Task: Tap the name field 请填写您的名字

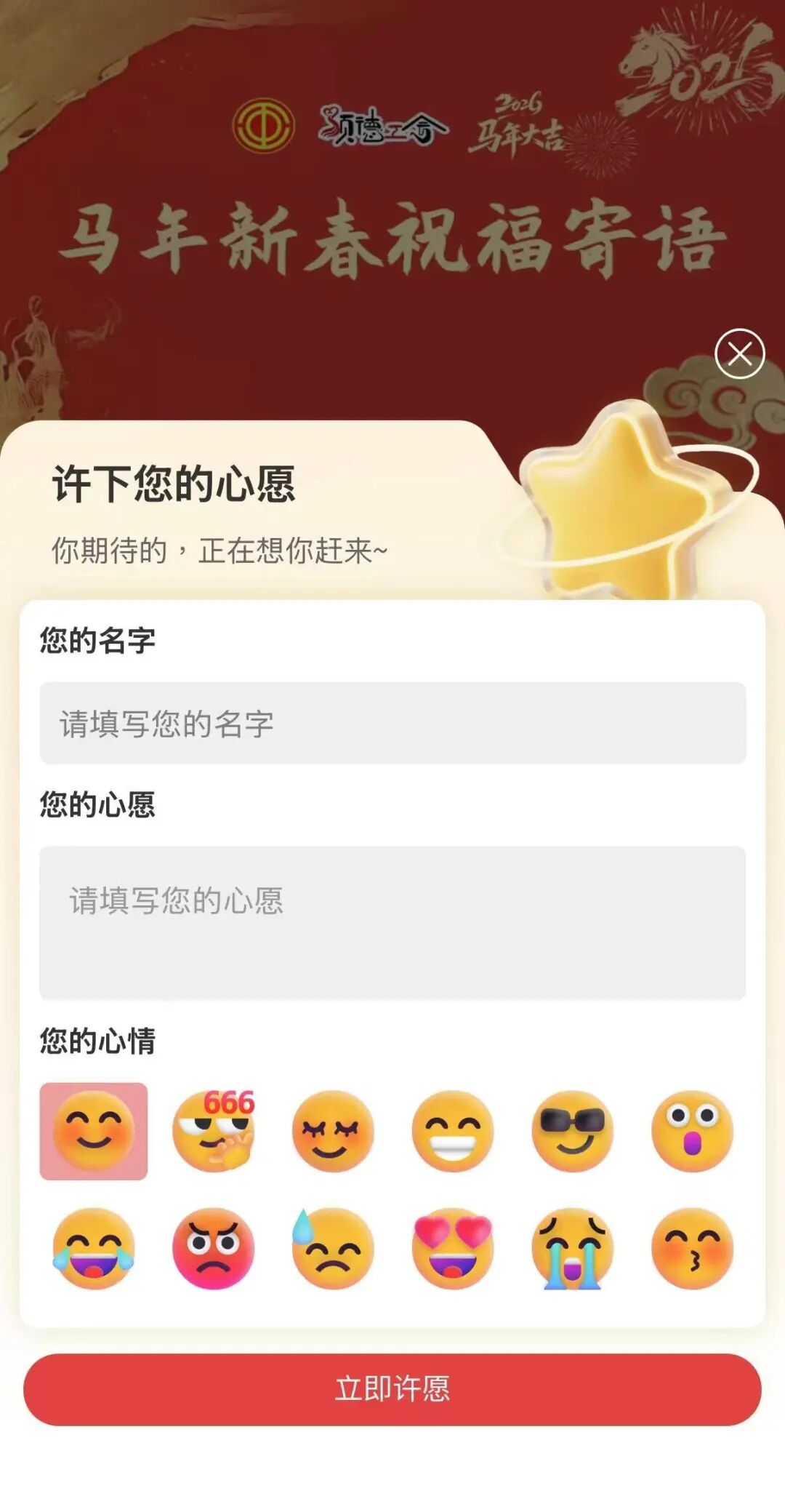Action: 392,723
